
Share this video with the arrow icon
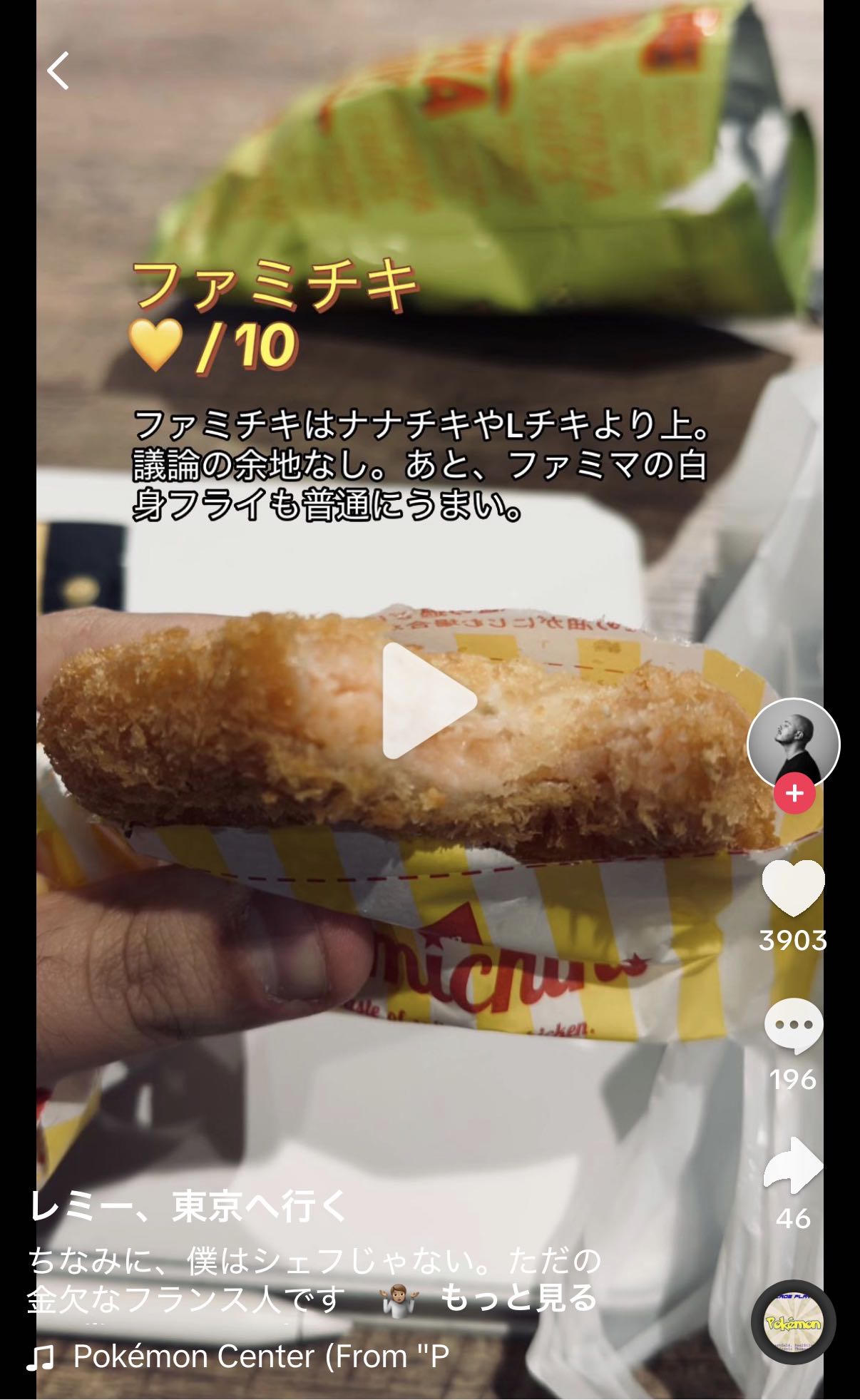(793, 1165)
